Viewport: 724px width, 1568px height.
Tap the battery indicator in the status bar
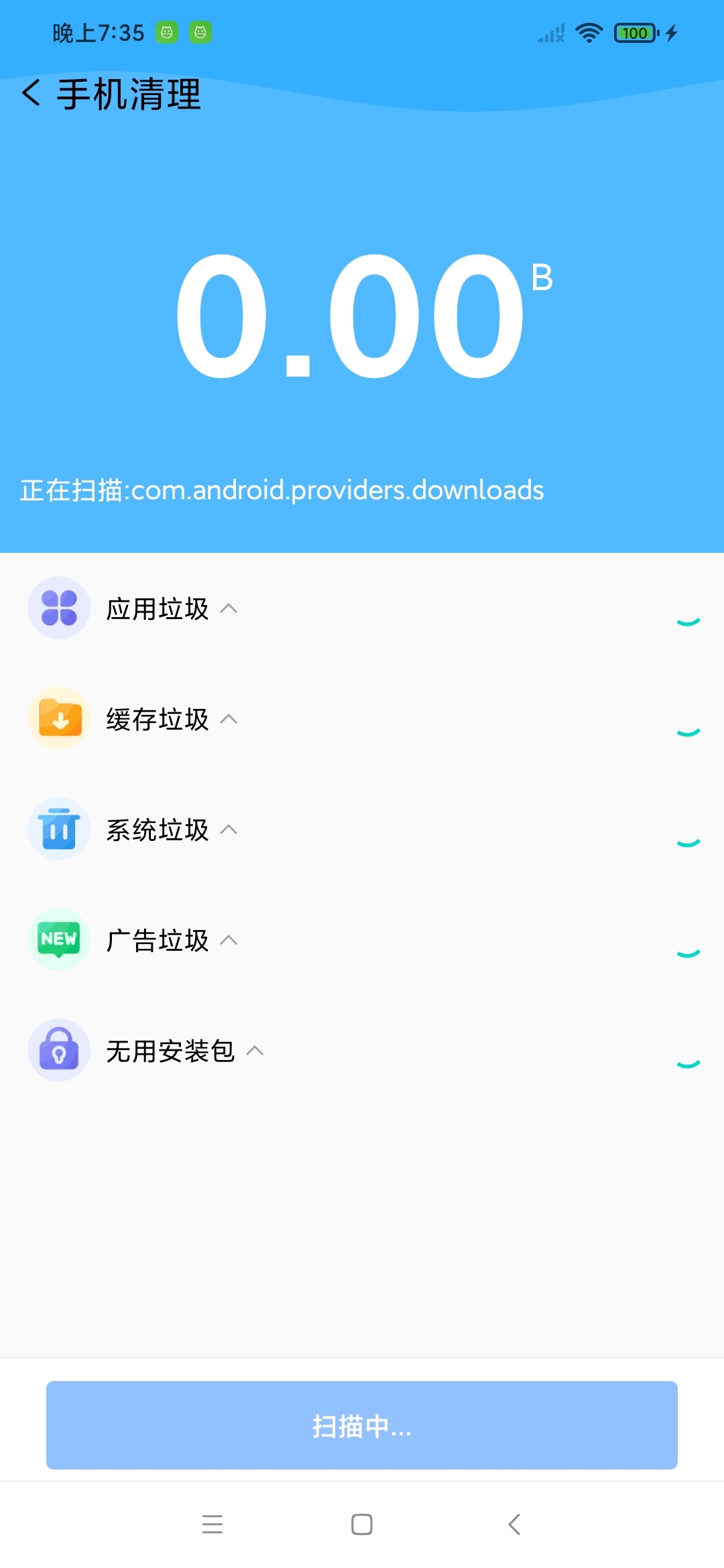633,32
